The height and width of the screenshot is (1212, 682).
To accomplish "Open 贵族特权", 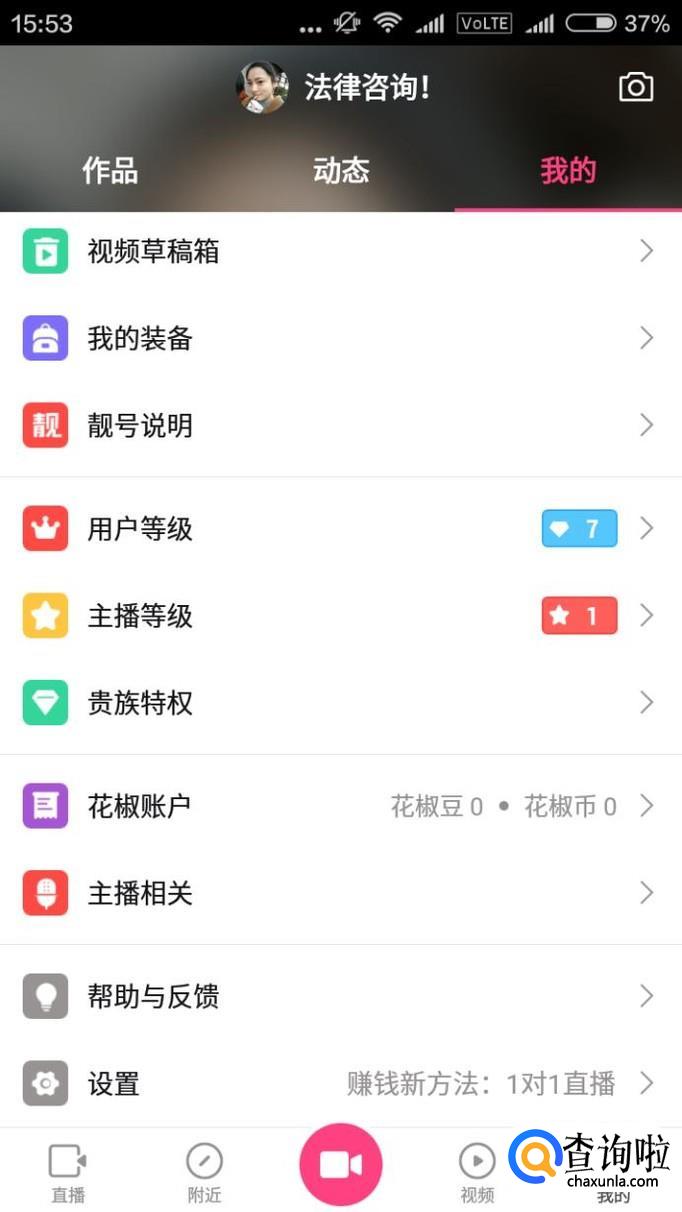I will (340, 703).
